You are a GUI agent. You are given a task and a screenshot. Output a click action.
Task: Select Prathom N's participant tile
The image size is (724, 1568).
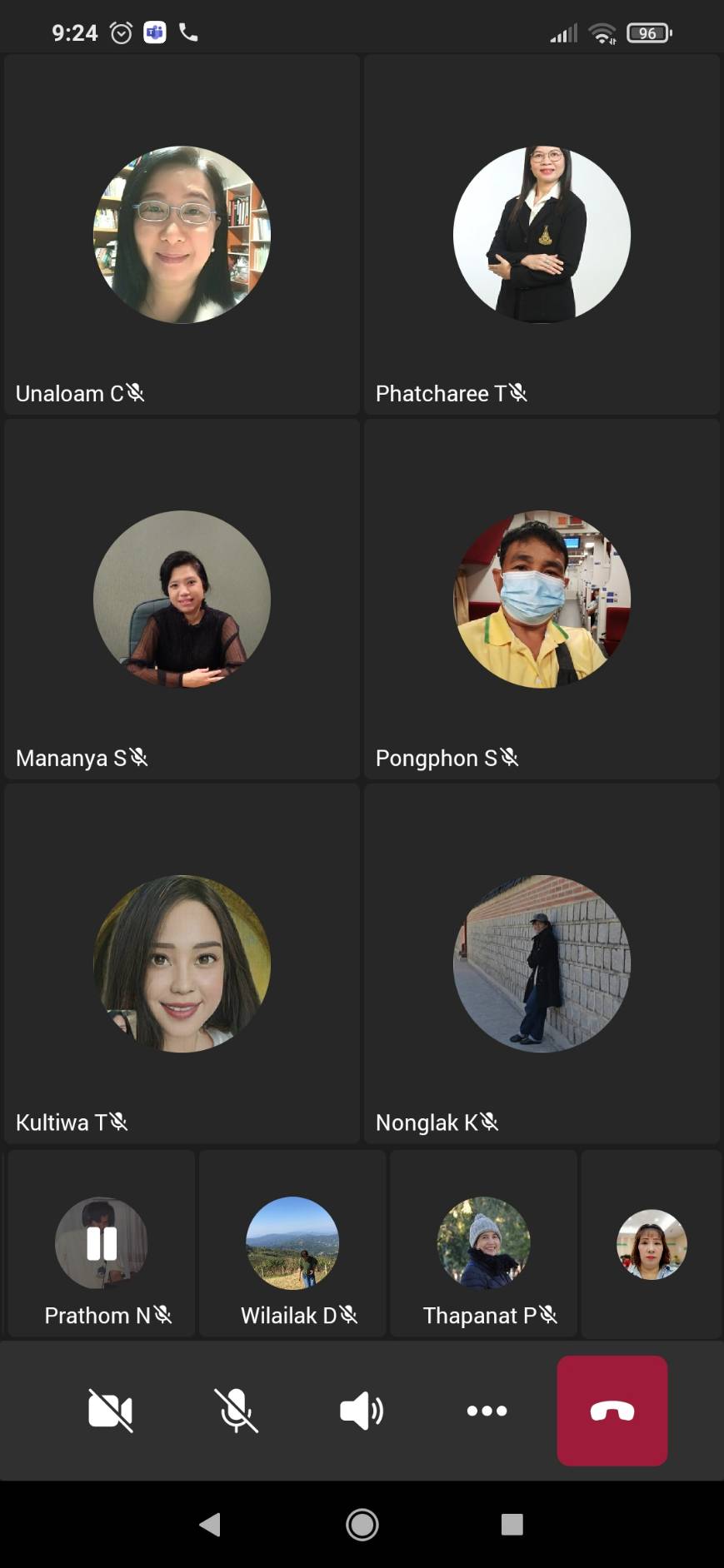(101, 1243)
